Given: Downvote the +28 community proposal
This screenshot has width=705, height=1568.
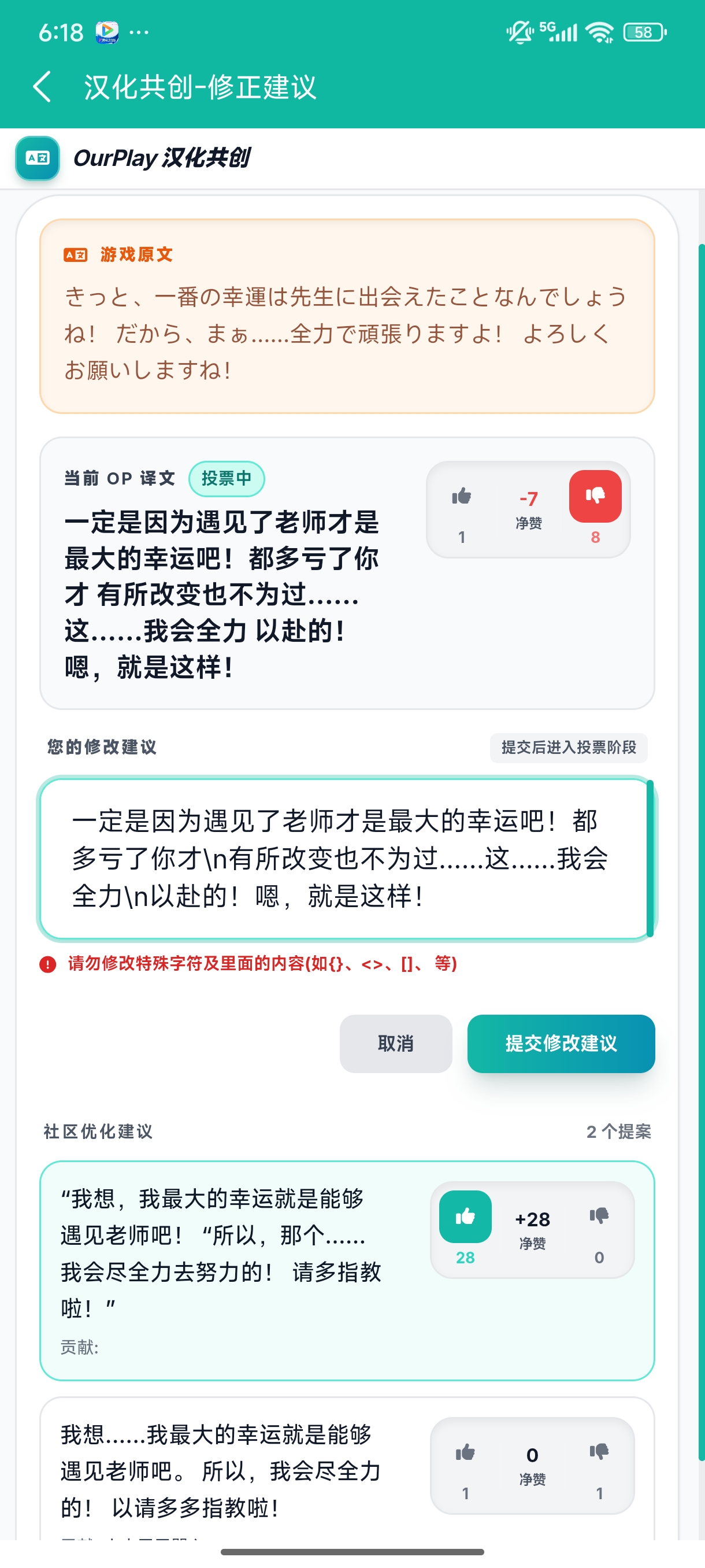Looking at the screenshot, I should point(599,1216).
